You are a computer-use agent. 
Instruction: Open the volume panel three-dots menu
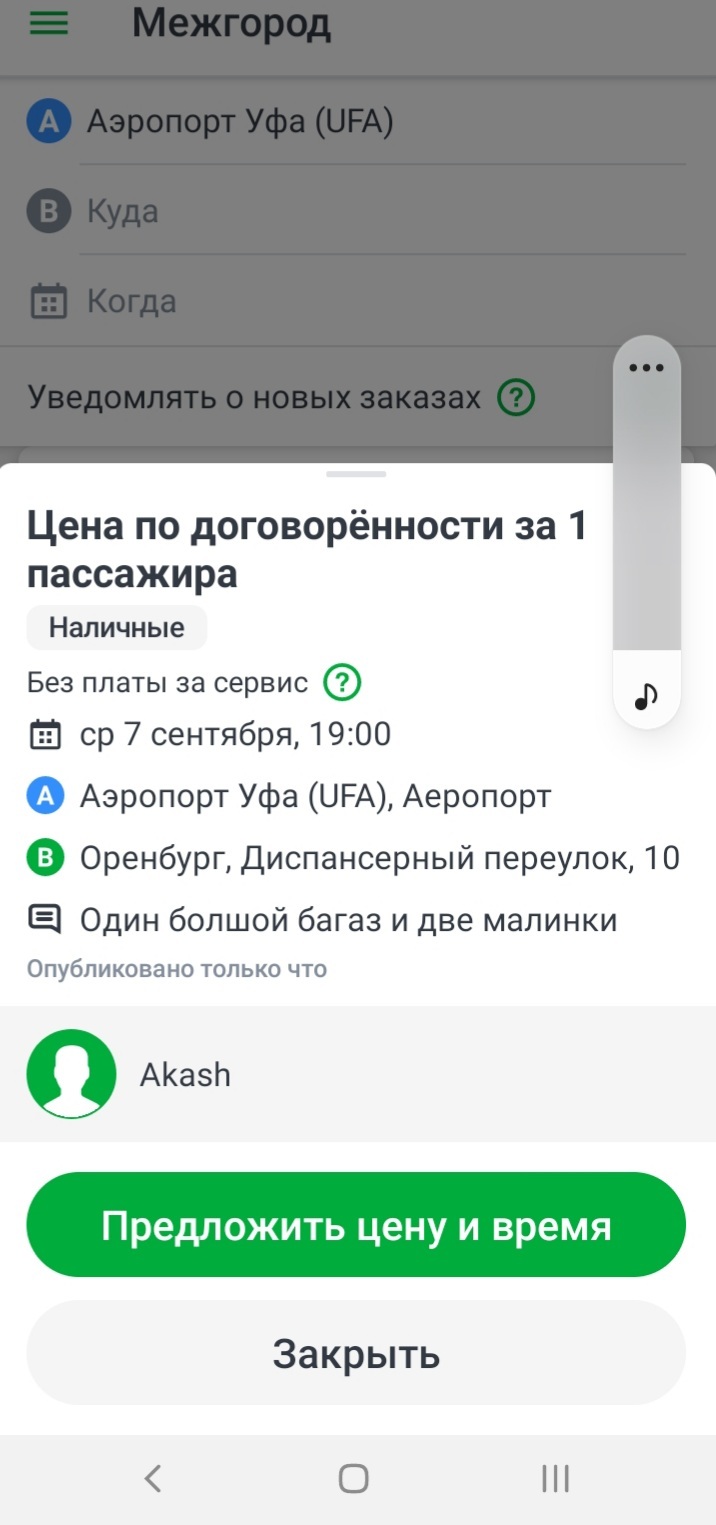tap(647, 367)
